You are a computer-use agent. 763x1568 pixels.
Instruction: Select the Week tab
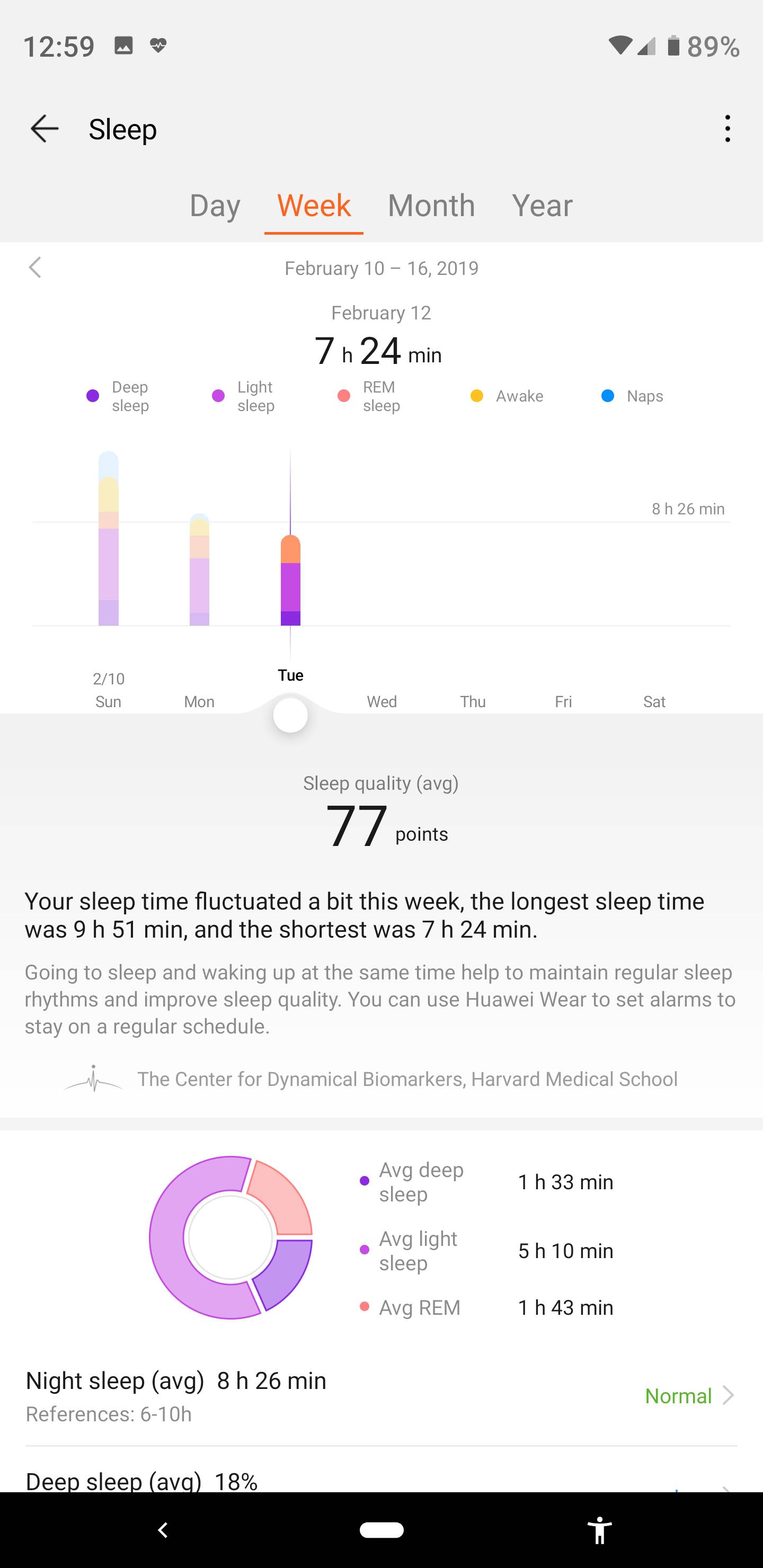coord(314,206)
